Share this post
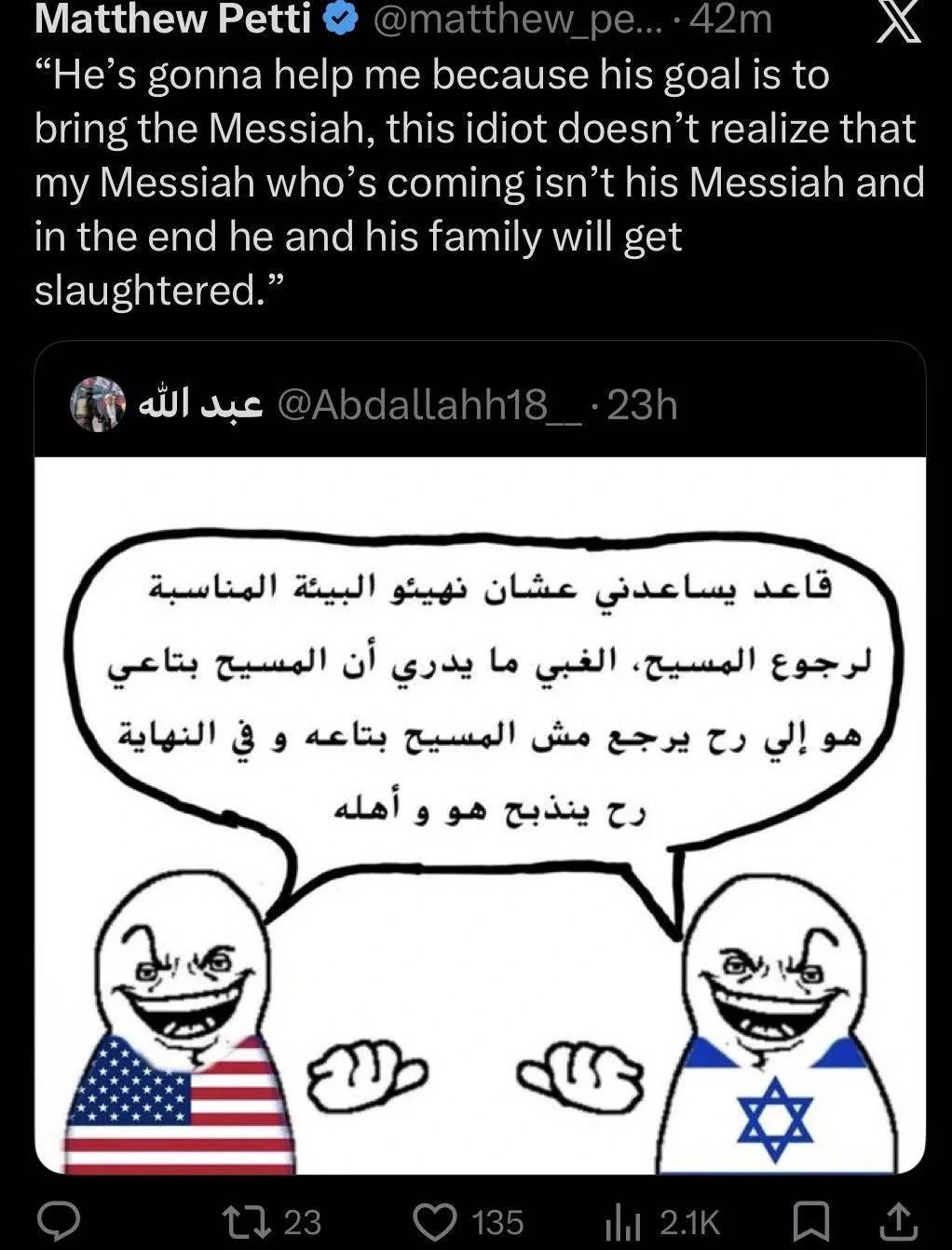 [896, 1220]
